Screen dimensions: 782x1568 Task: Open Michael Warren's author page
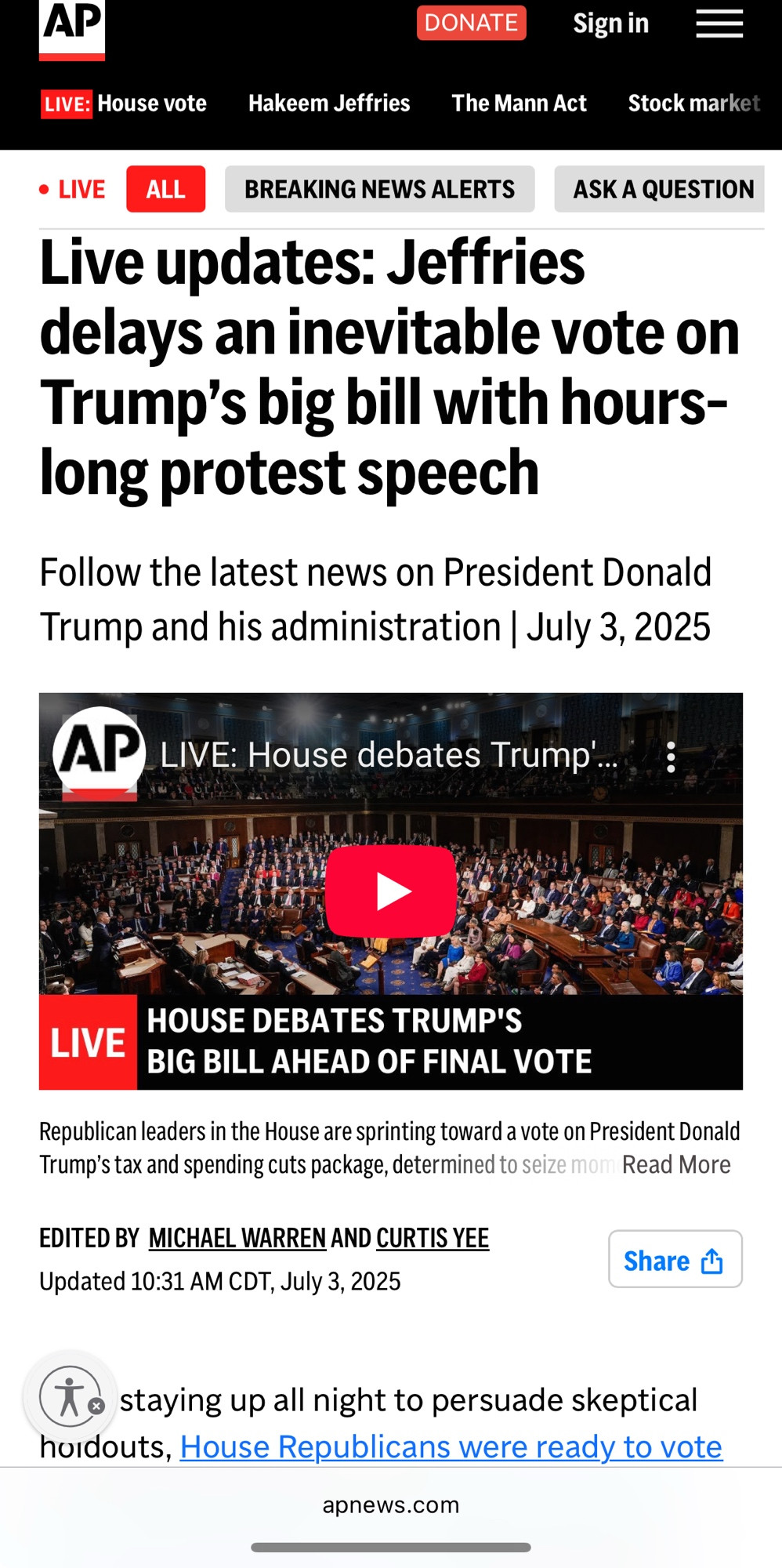[x=237, y=1238]
